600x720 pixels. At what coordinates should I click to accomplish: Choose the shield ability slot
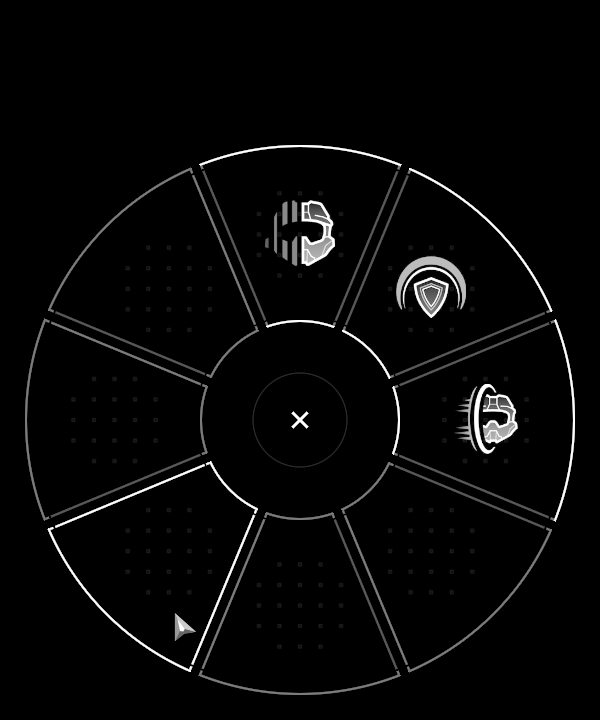pyautogui.click(x=431, y=289)
